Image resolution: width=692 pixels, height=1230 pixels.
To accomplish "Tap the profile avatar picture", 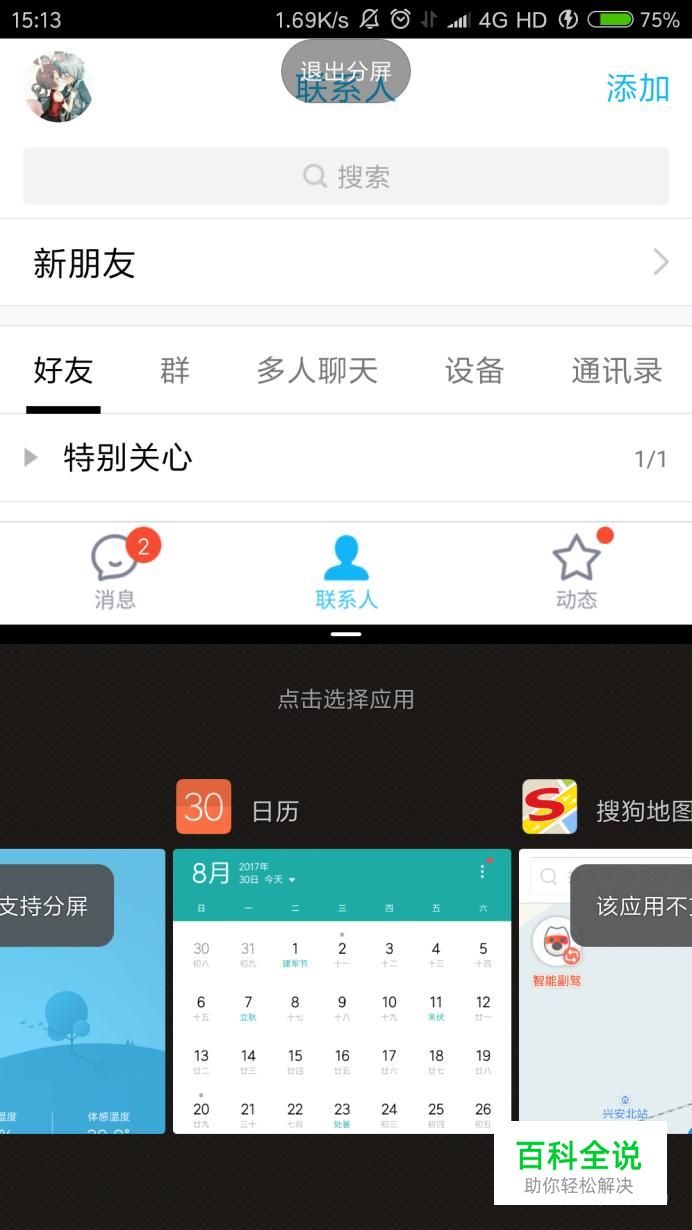I will pyautogui.click(x=58, y=87).
